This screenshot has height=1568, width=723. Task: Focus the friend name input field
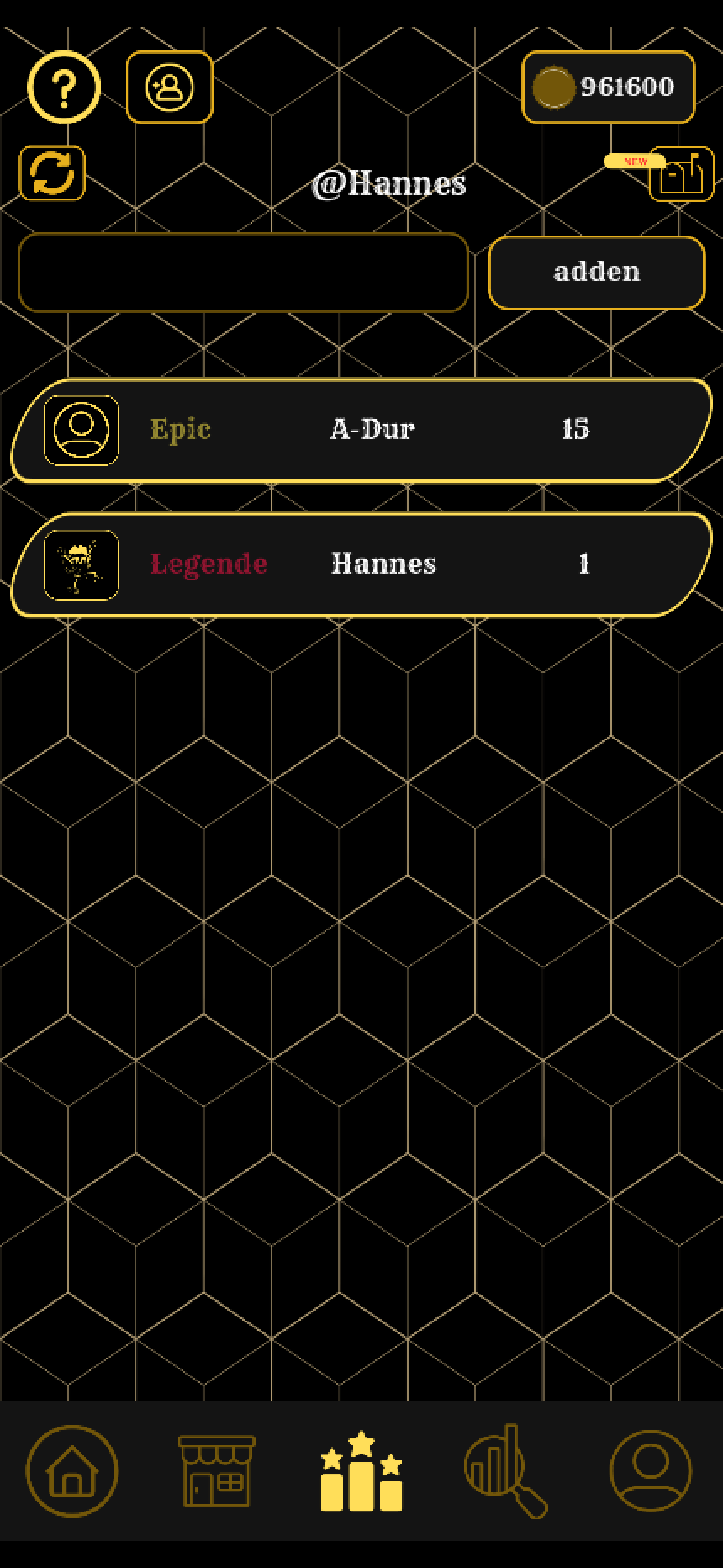[243, 272]
